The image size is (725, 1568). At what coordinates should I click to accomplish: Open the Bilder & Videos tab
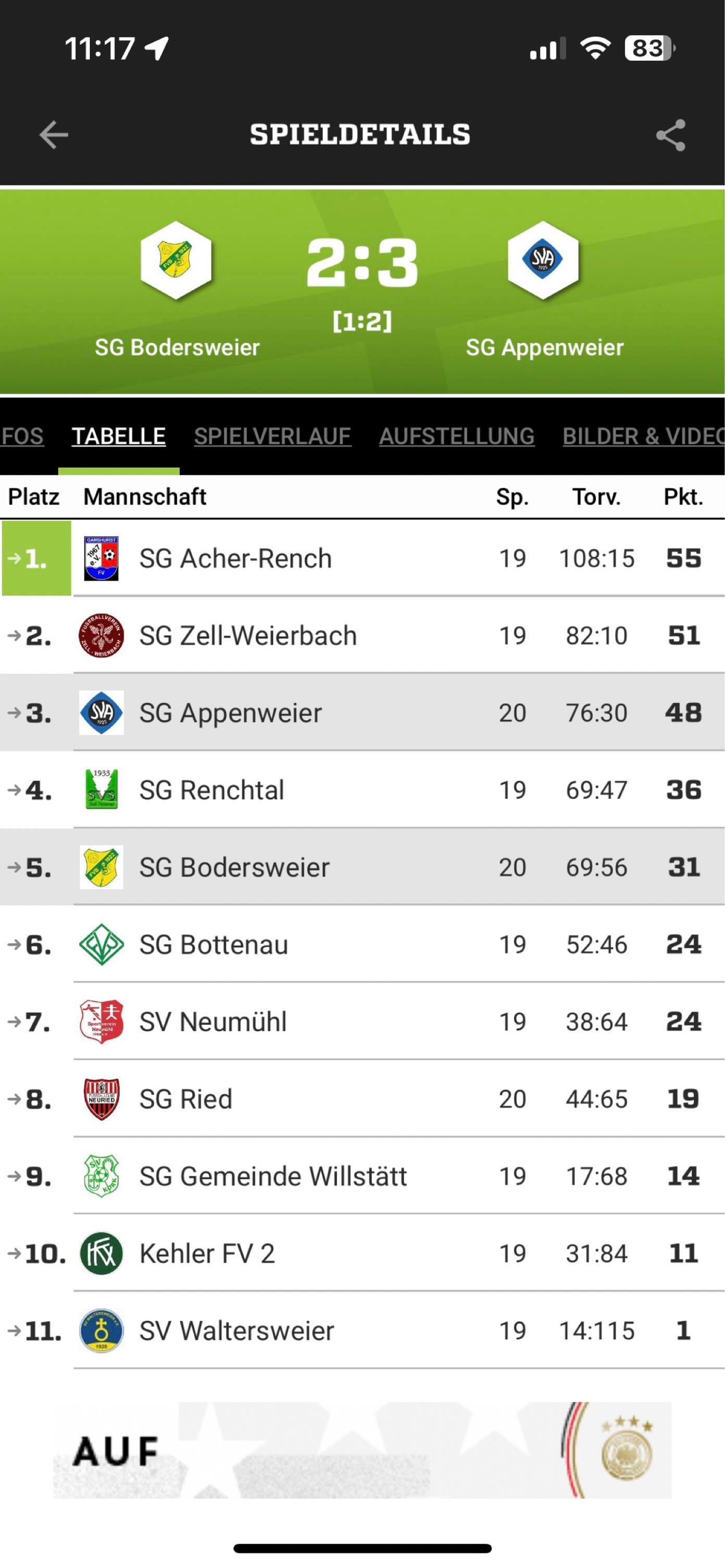(642, 436)
